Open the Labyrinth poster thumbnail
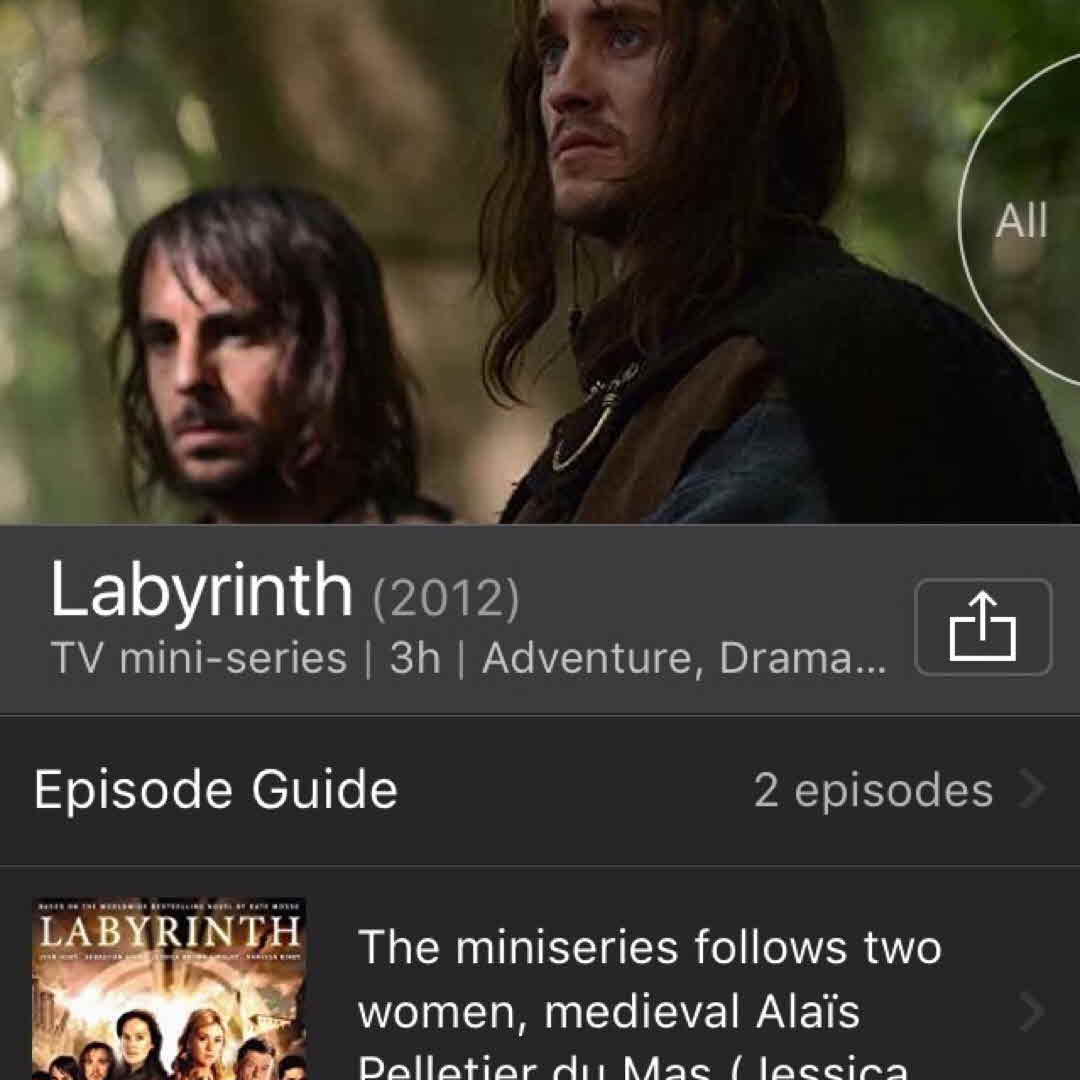The width and height of the screenshot is (1080, 1080). [x=168, y=990]
